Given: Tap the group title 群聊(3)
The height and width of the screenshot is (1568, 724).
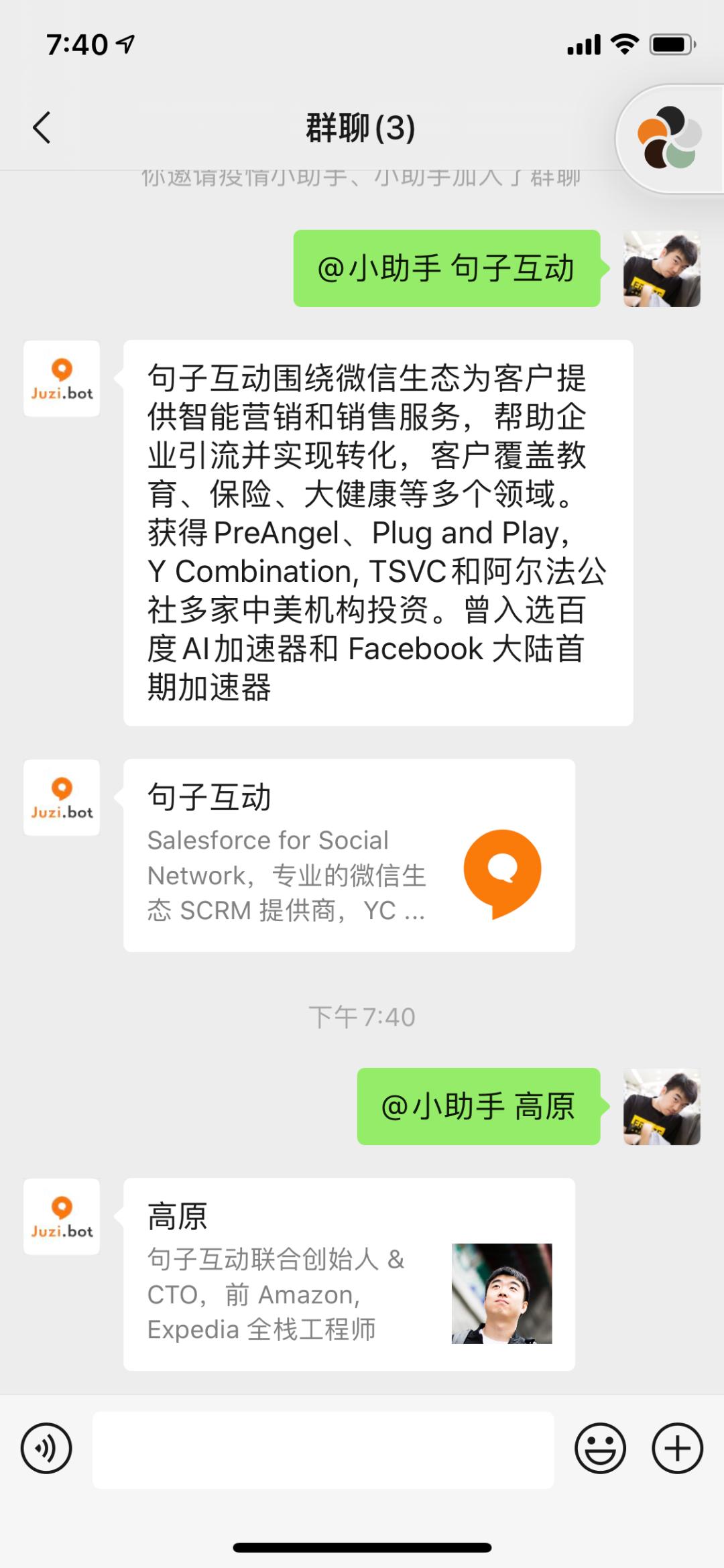Looking at the screenshot, I should coord(361,128).
